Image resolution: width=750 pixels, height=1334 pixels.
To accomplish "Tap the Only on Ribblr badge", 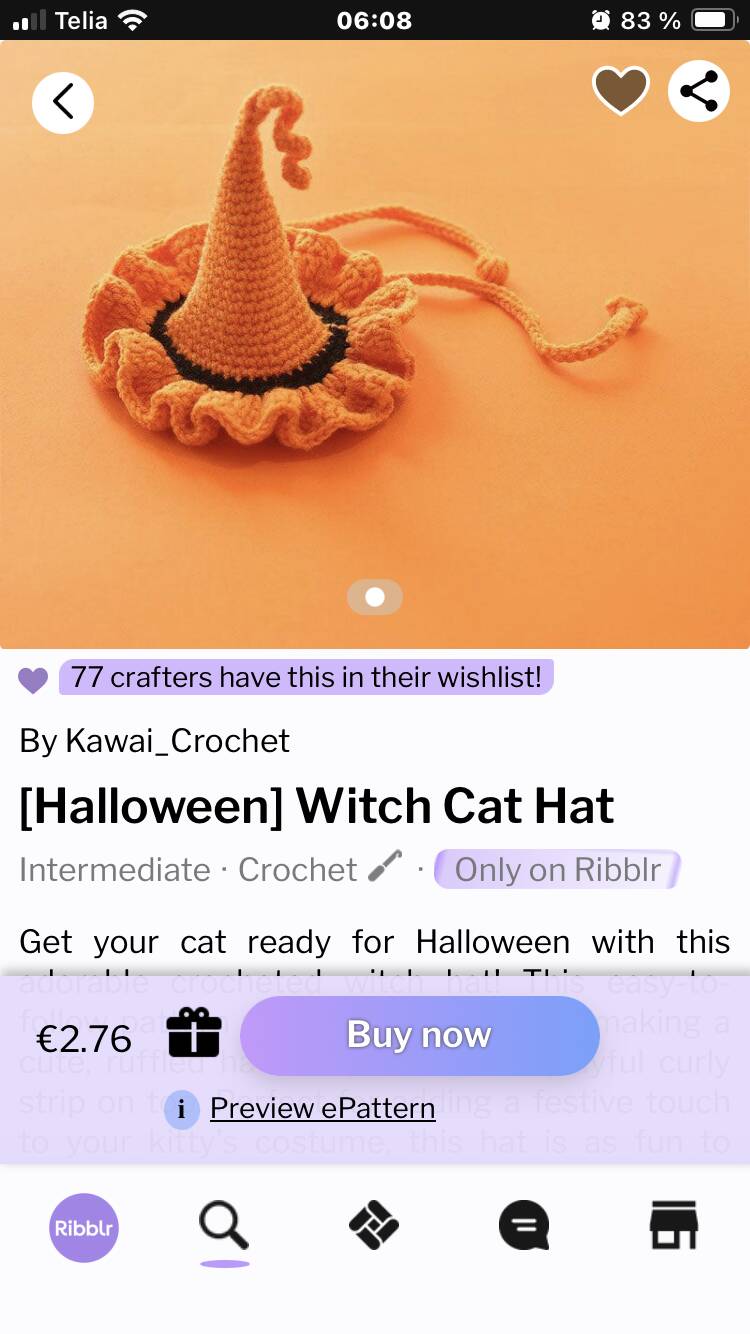I will 558,870.
